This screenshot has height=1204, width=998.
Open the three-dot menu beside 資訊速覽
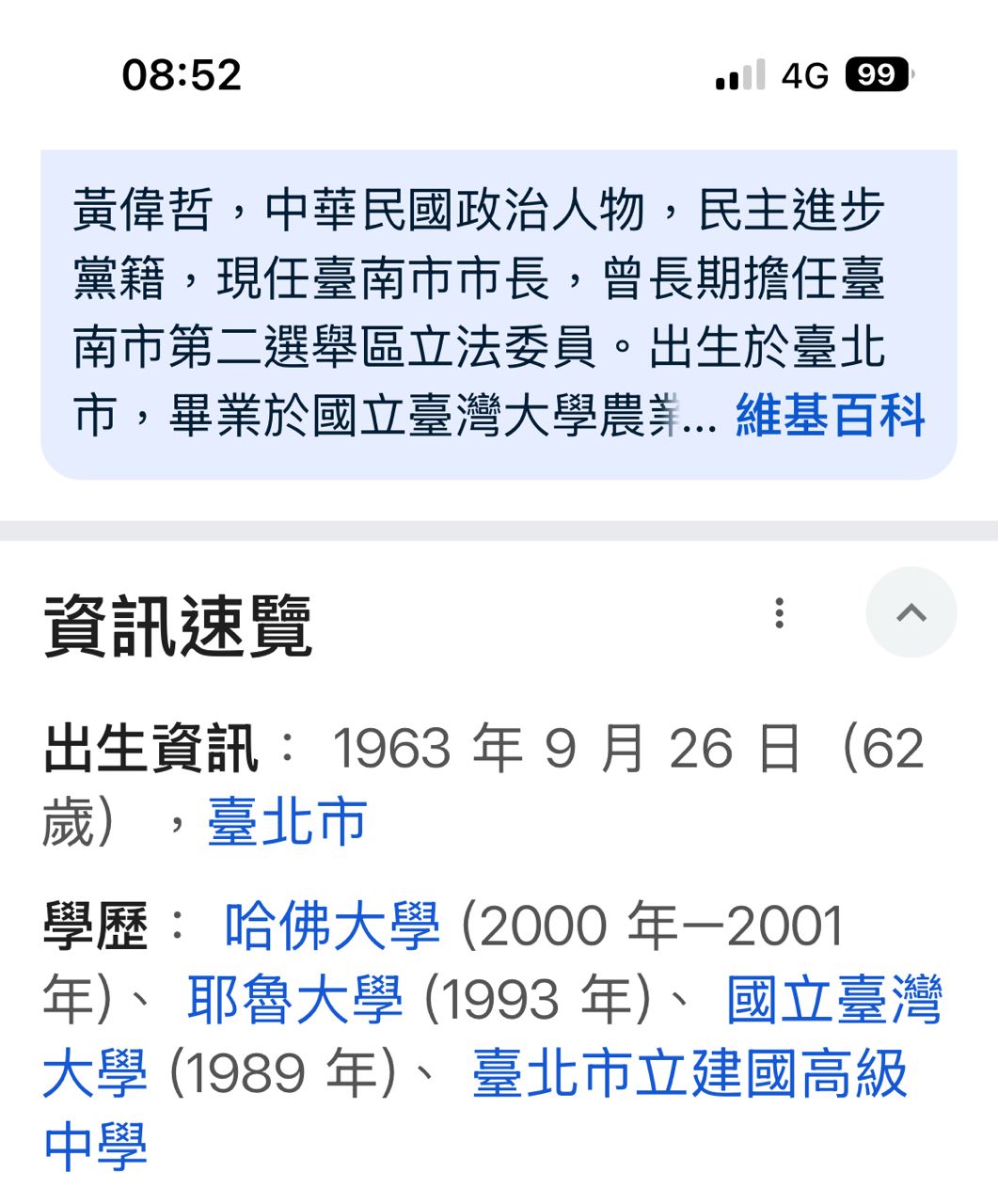click(779, 612)
